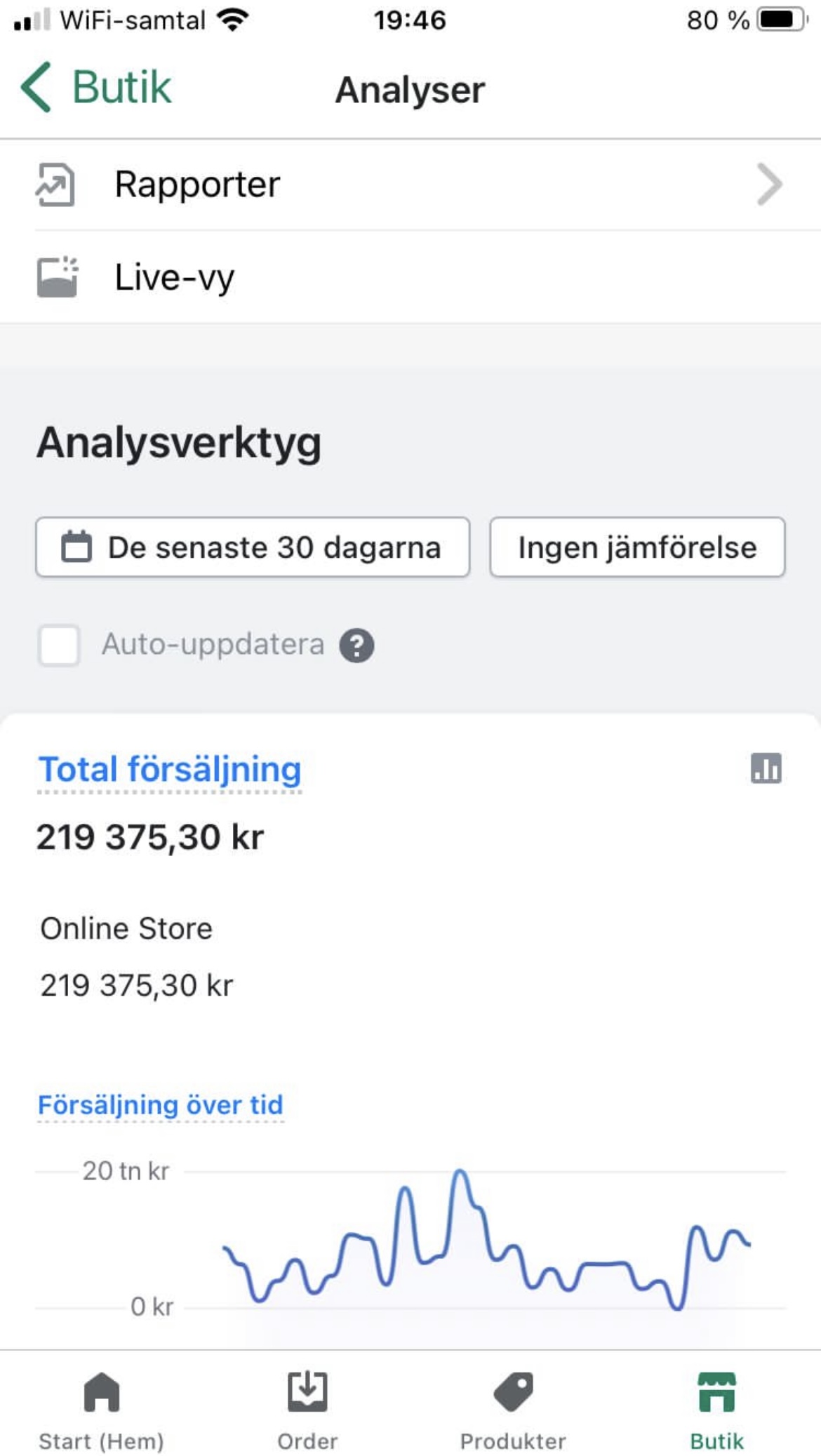This screenshot has height=1456, width=821.
Task: Open the Rapporter row
Action: pos(410,185)
